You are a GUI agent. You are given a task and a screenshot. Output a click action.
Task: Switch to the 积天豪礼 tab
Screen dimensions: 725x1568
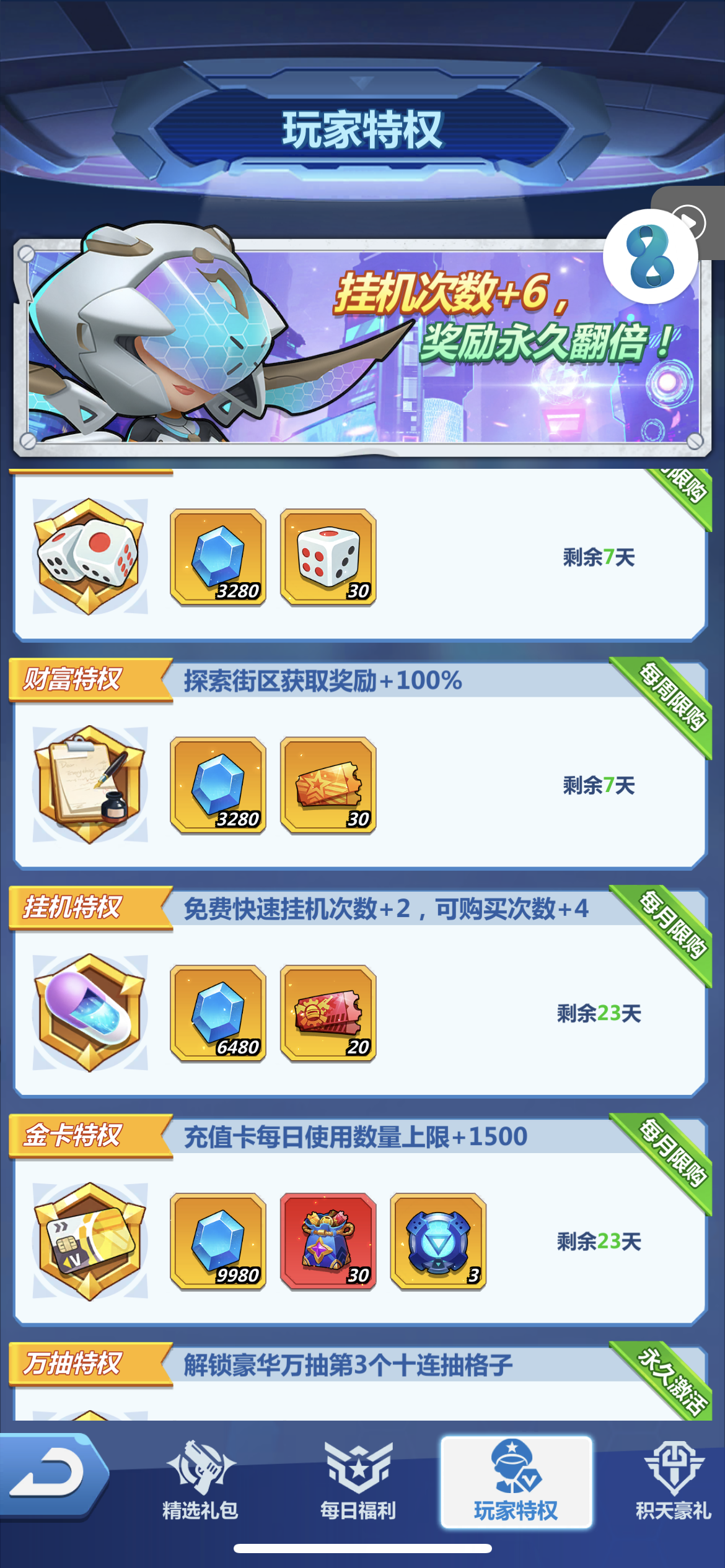click(x=674, y=1481)
